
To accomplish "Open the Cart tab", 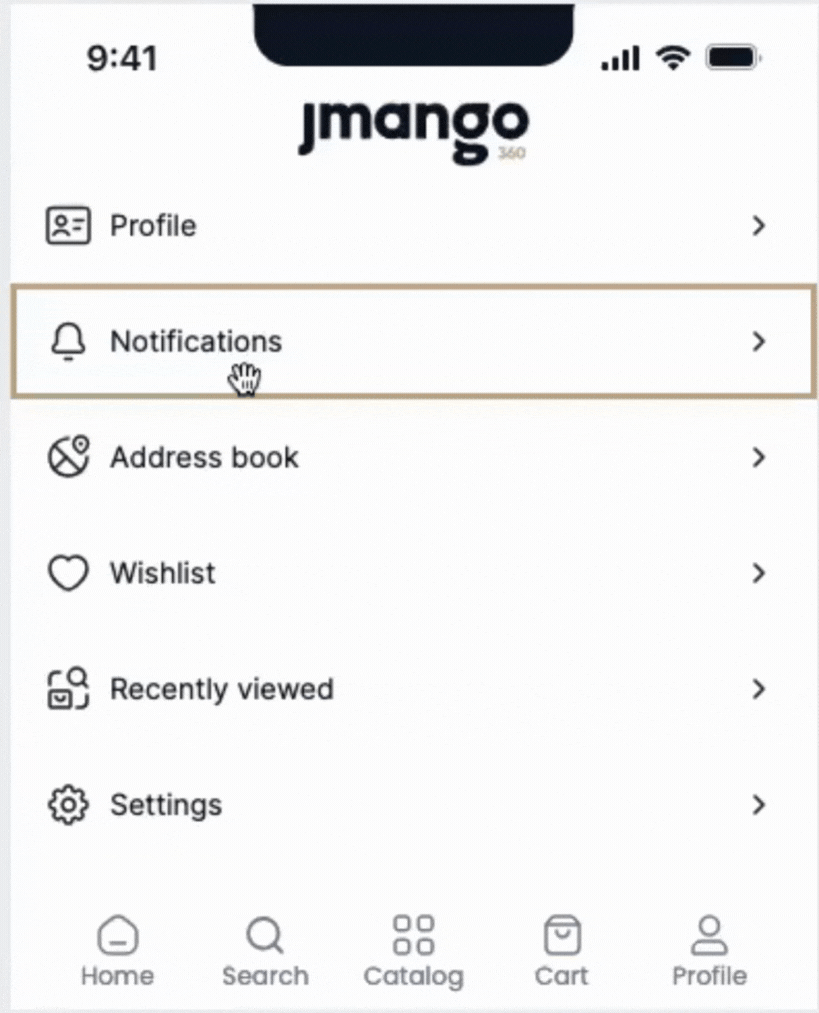I will [561, 952].
